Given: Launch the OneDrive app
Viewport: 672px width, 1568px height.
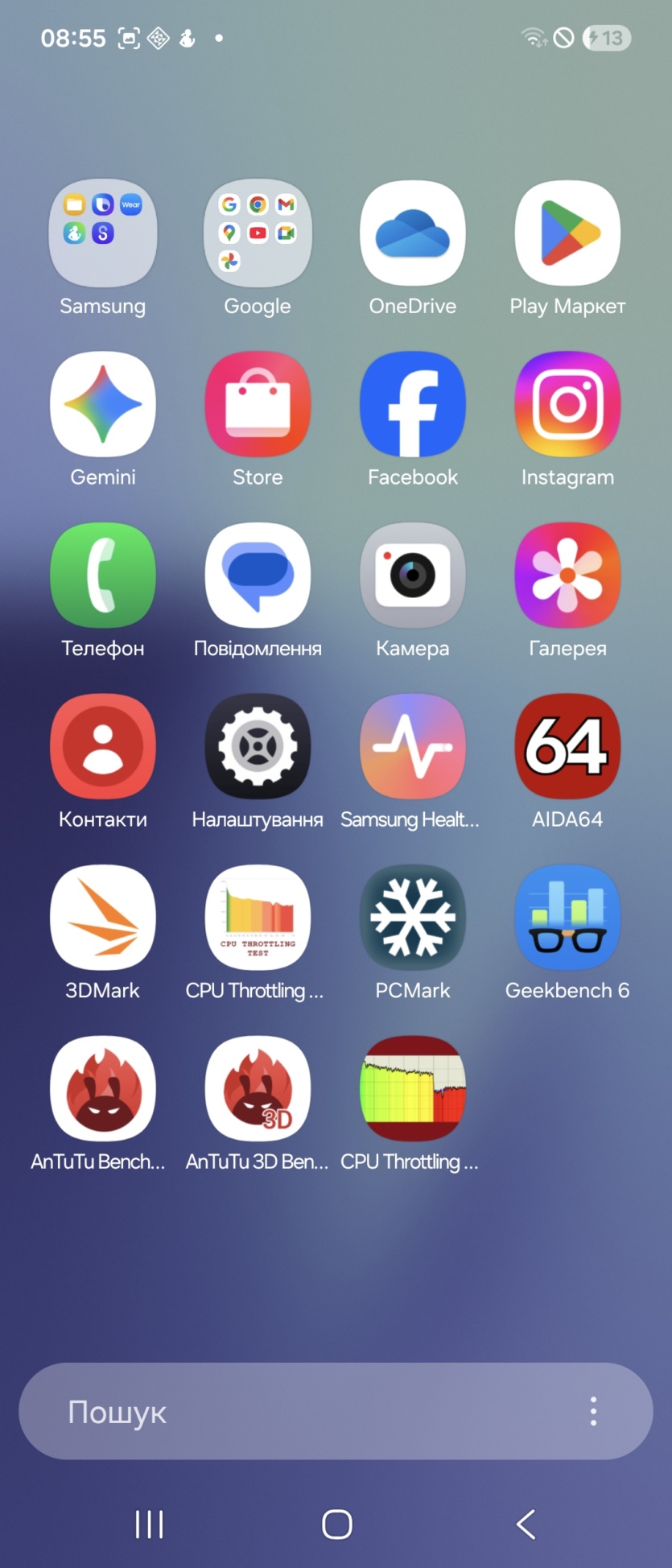Looking at the screenshot, I should (412, 233).
